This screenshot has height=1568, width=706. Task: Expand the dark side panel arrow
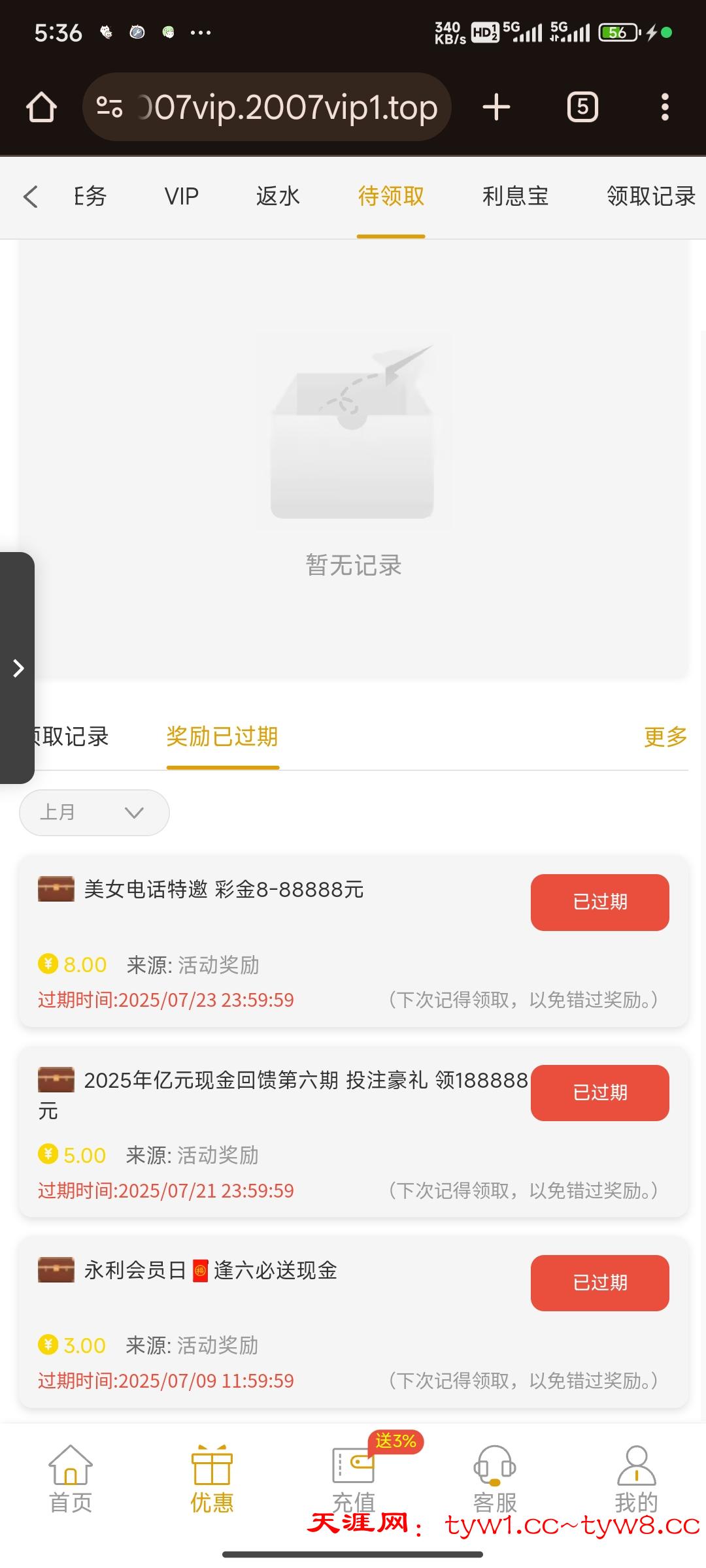coord(18,668)
